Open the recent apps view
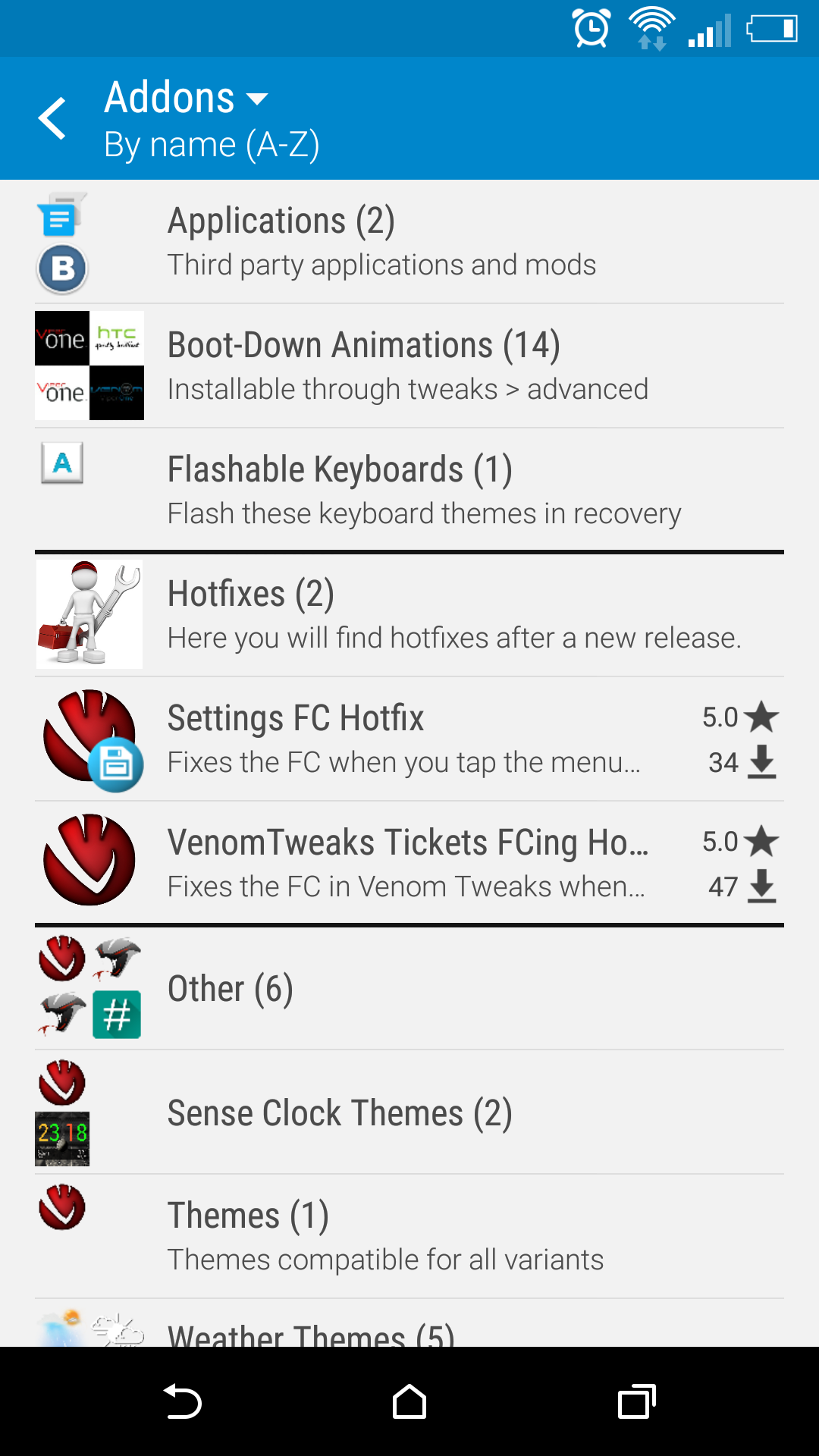 [x=637, y=1401]
